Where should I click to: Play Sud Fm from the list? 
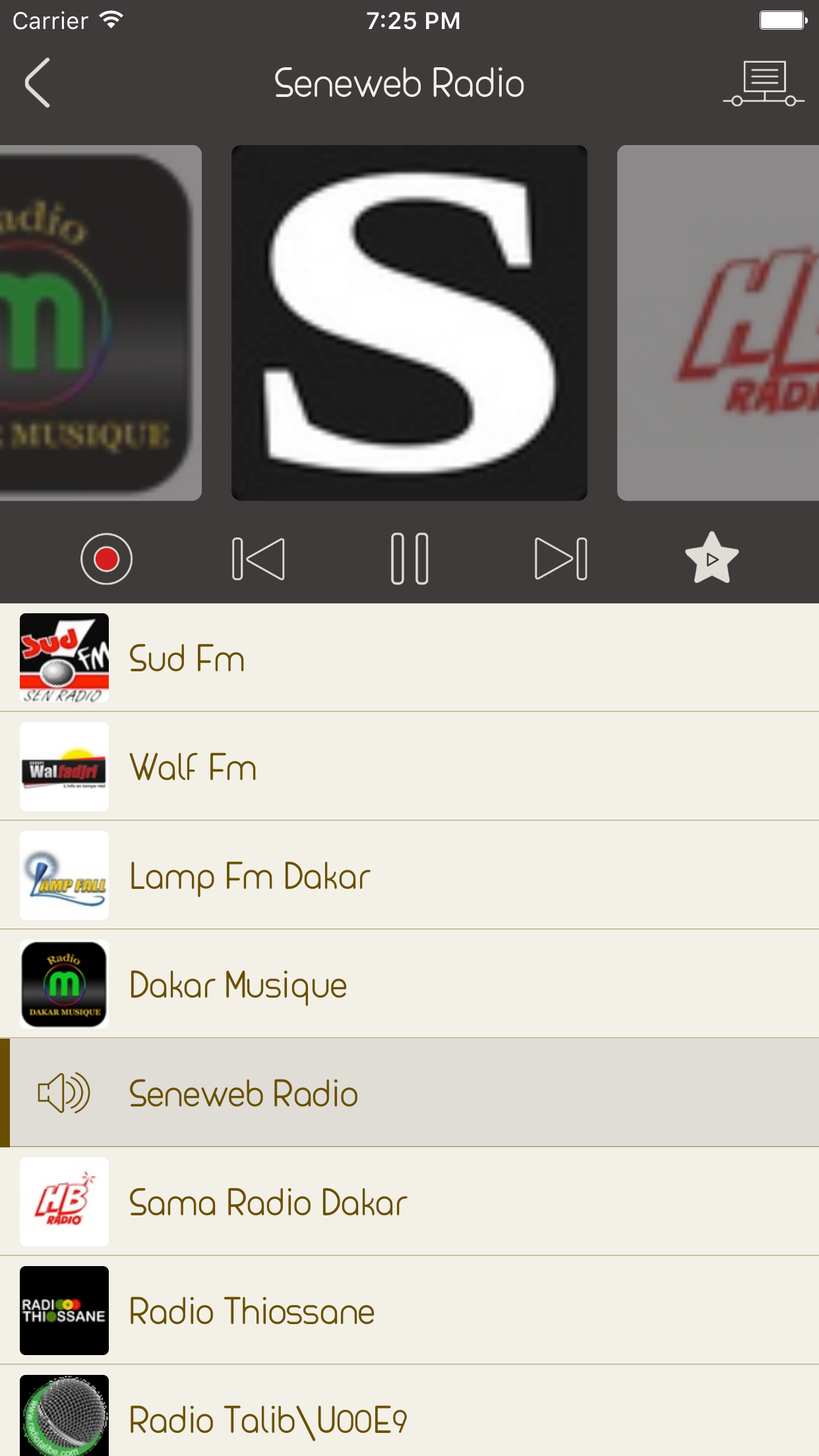pos(409,657)
